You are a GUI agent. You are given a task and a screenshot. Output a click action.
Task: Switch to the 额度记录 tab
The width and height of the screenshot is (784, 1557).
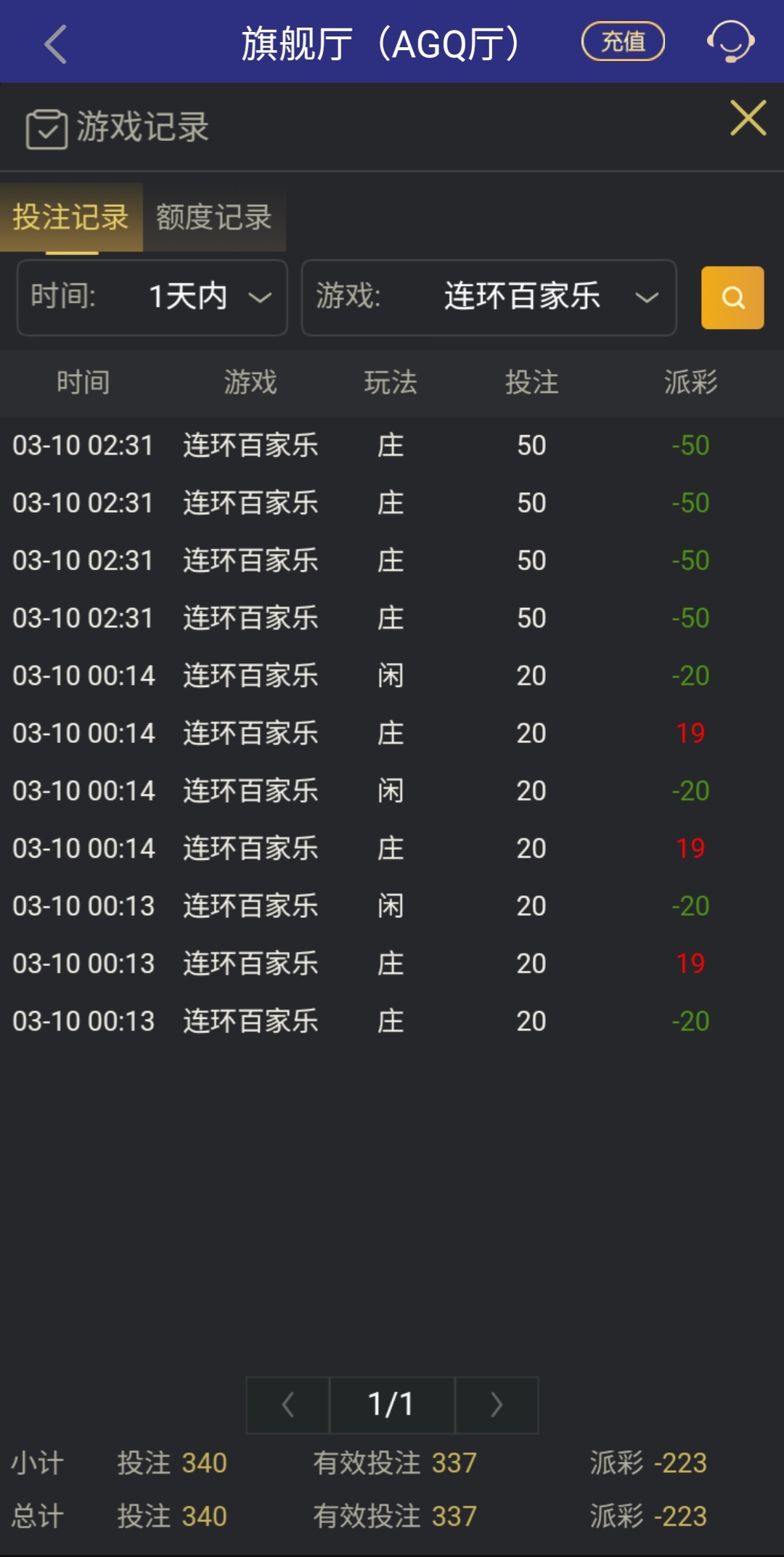tap(214, 216)
